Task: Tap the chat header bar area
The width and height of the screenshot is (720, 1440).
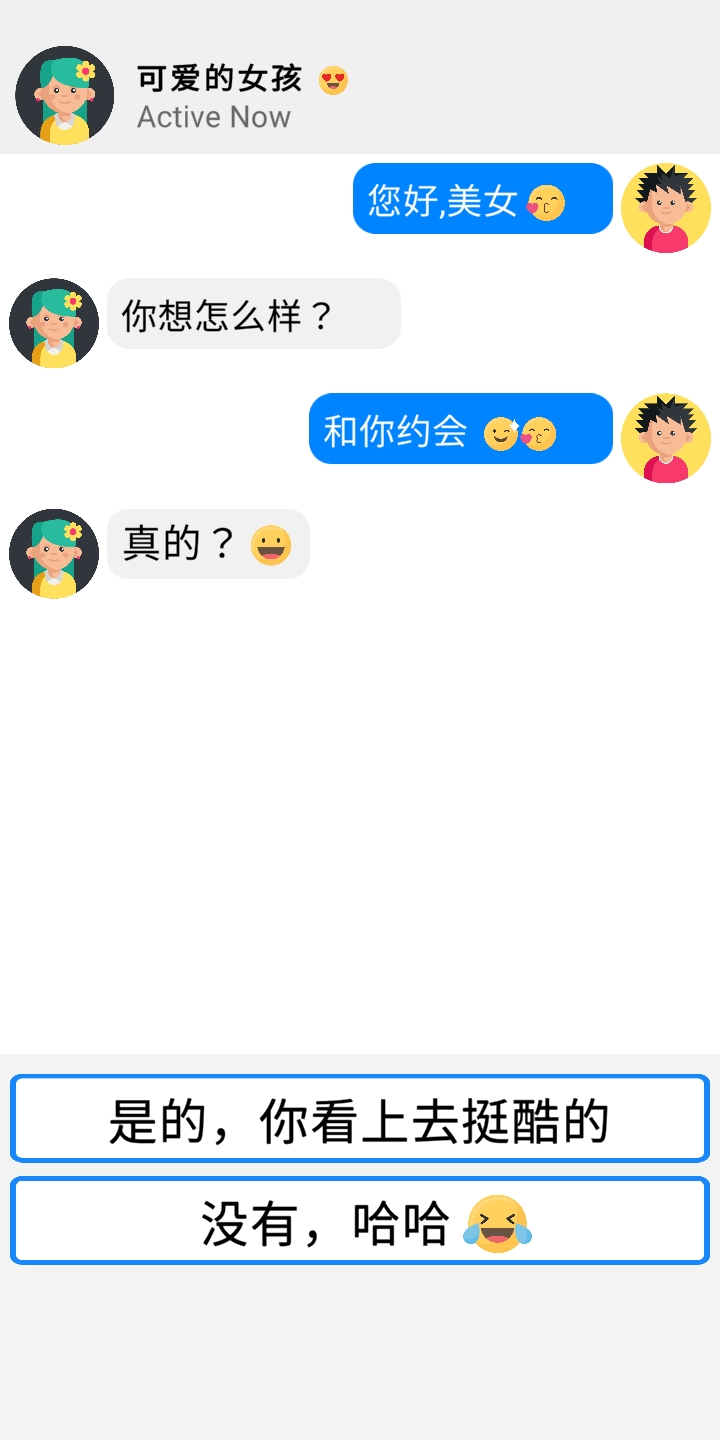Action: pos(360,95)
